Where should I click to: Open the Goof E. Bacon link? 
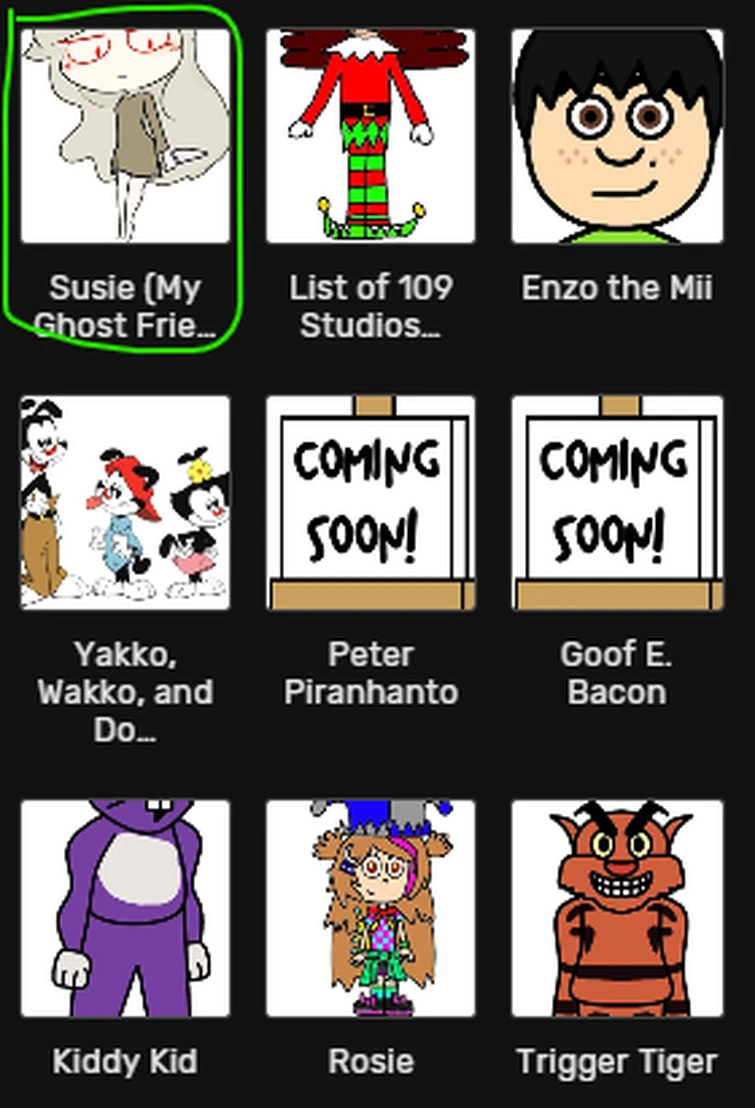click(x=617, y=673)
